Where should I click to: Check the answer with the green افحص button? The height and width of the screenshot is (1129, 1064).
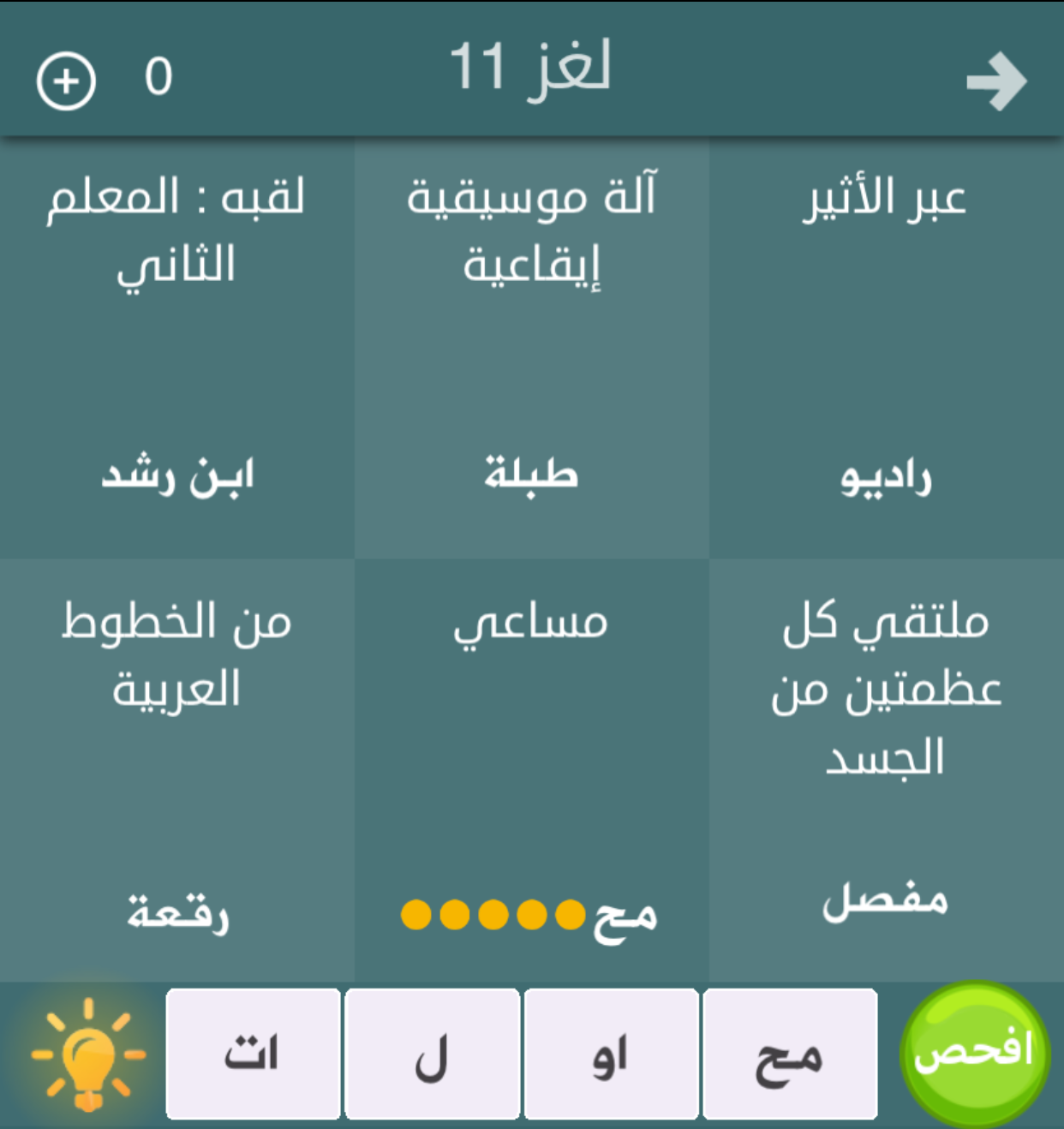pos(974,1052)
